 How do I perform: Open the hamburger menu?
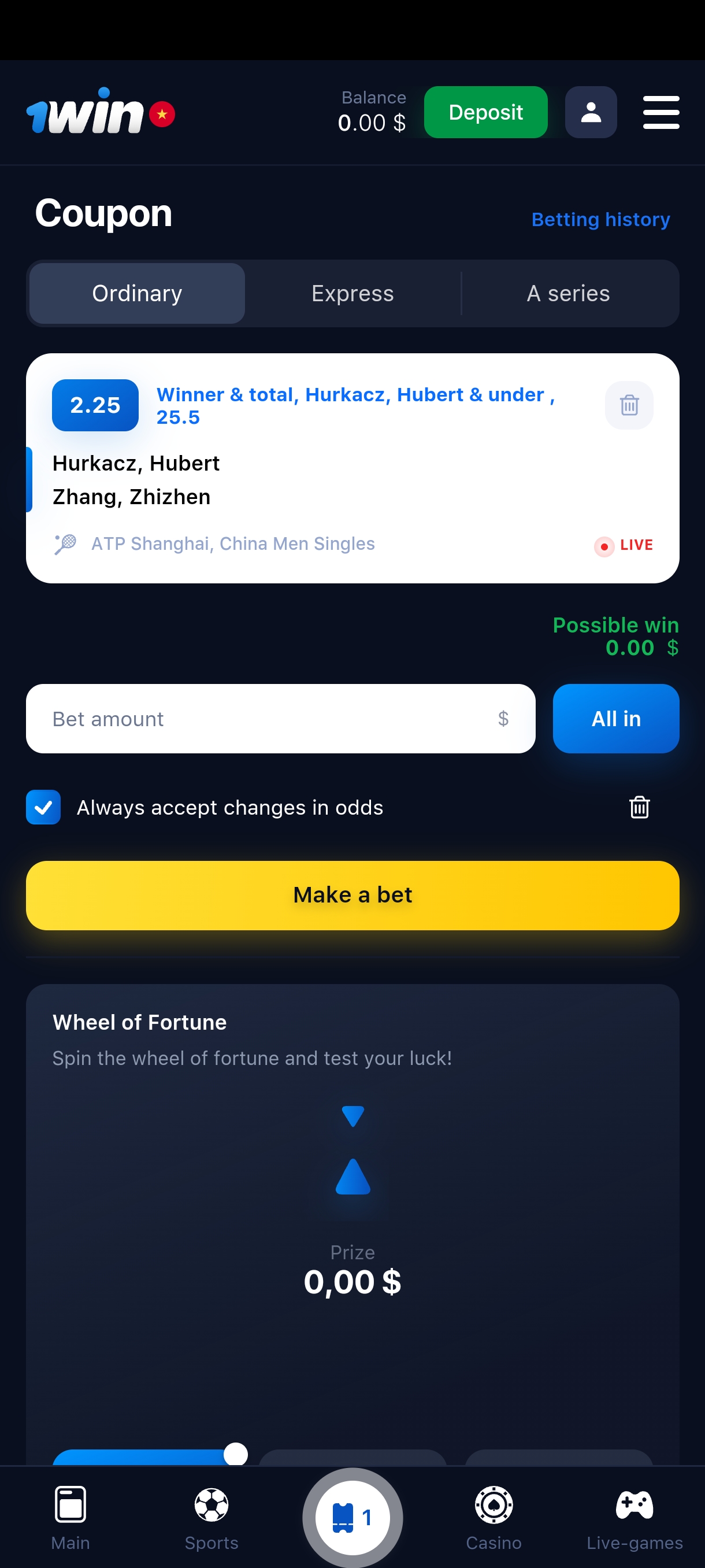pos(661,113)
